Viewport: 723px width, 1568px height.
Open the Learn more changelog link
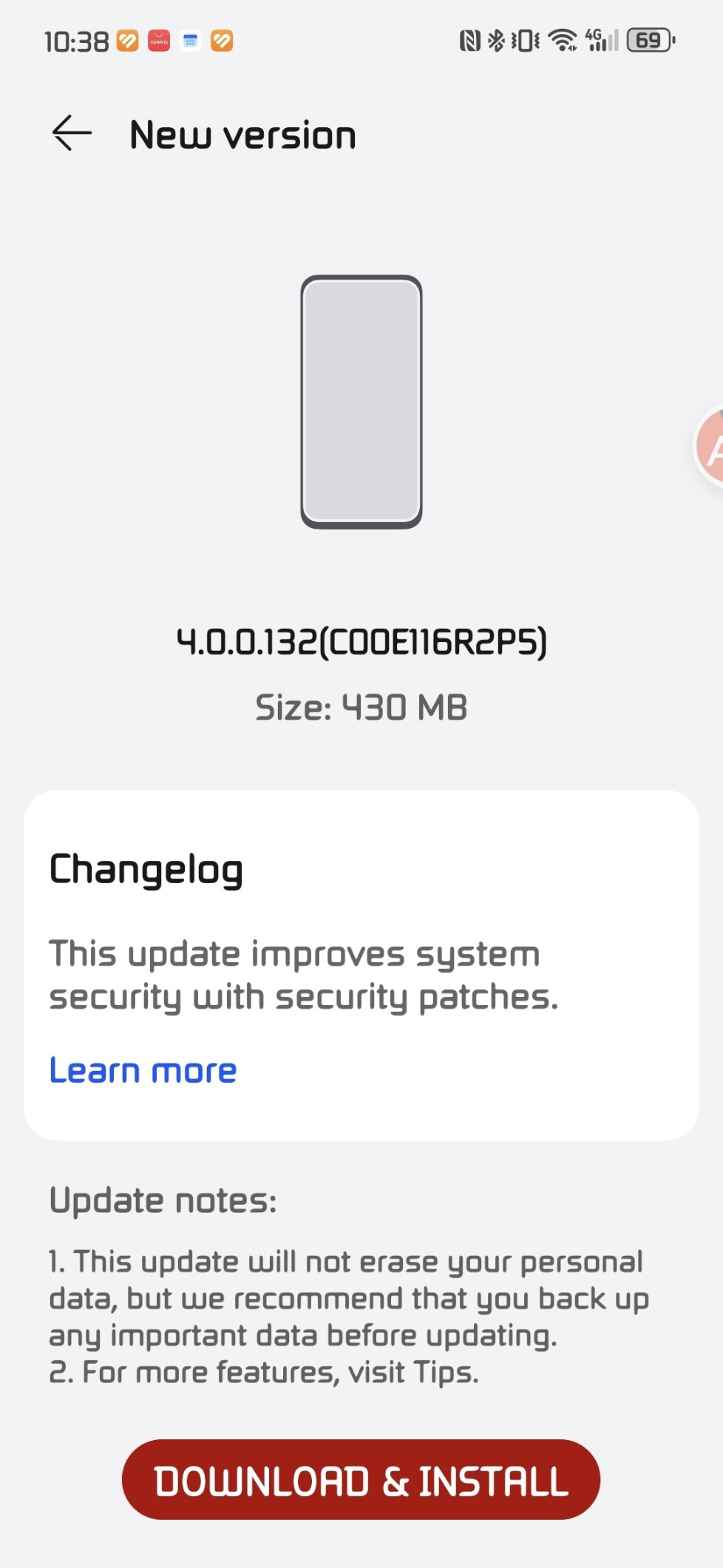[143, 1071]
